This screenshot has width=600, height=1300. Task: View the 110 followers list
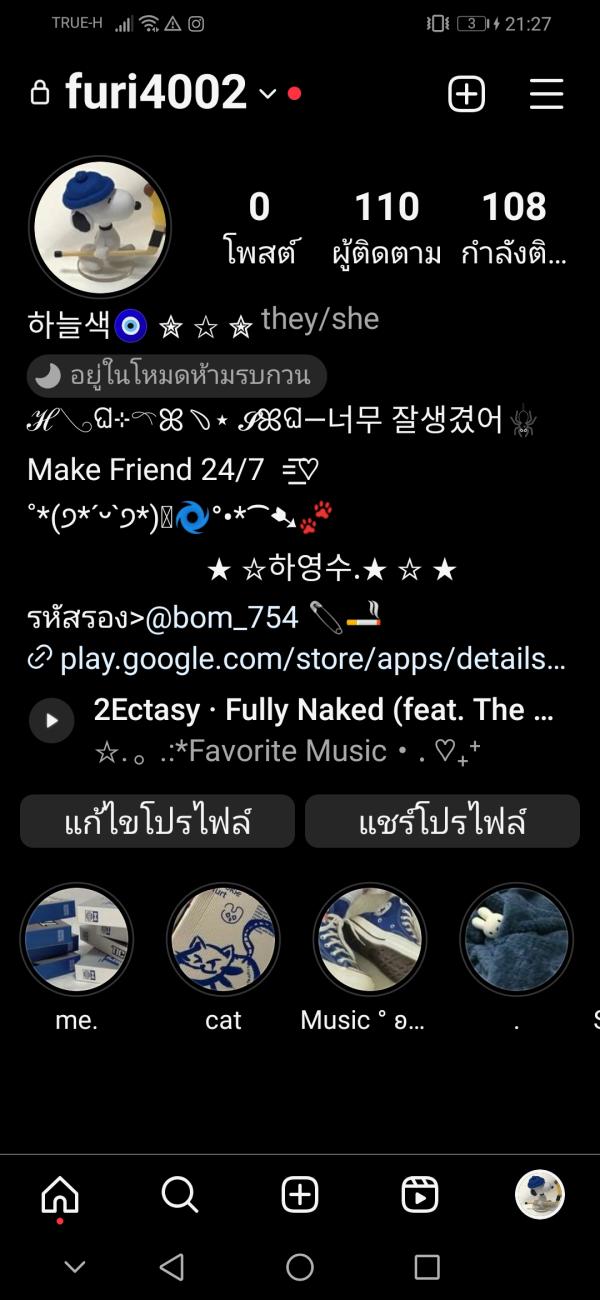click(386, 228)
